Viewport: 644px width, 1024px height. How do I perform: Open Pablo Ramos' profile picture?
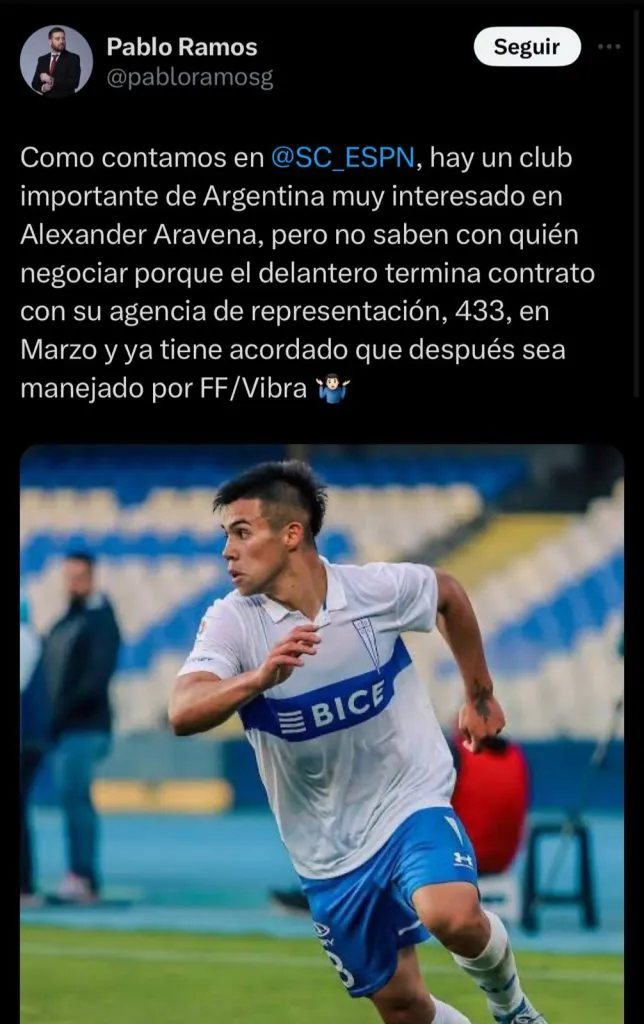[x=56, y=61]
